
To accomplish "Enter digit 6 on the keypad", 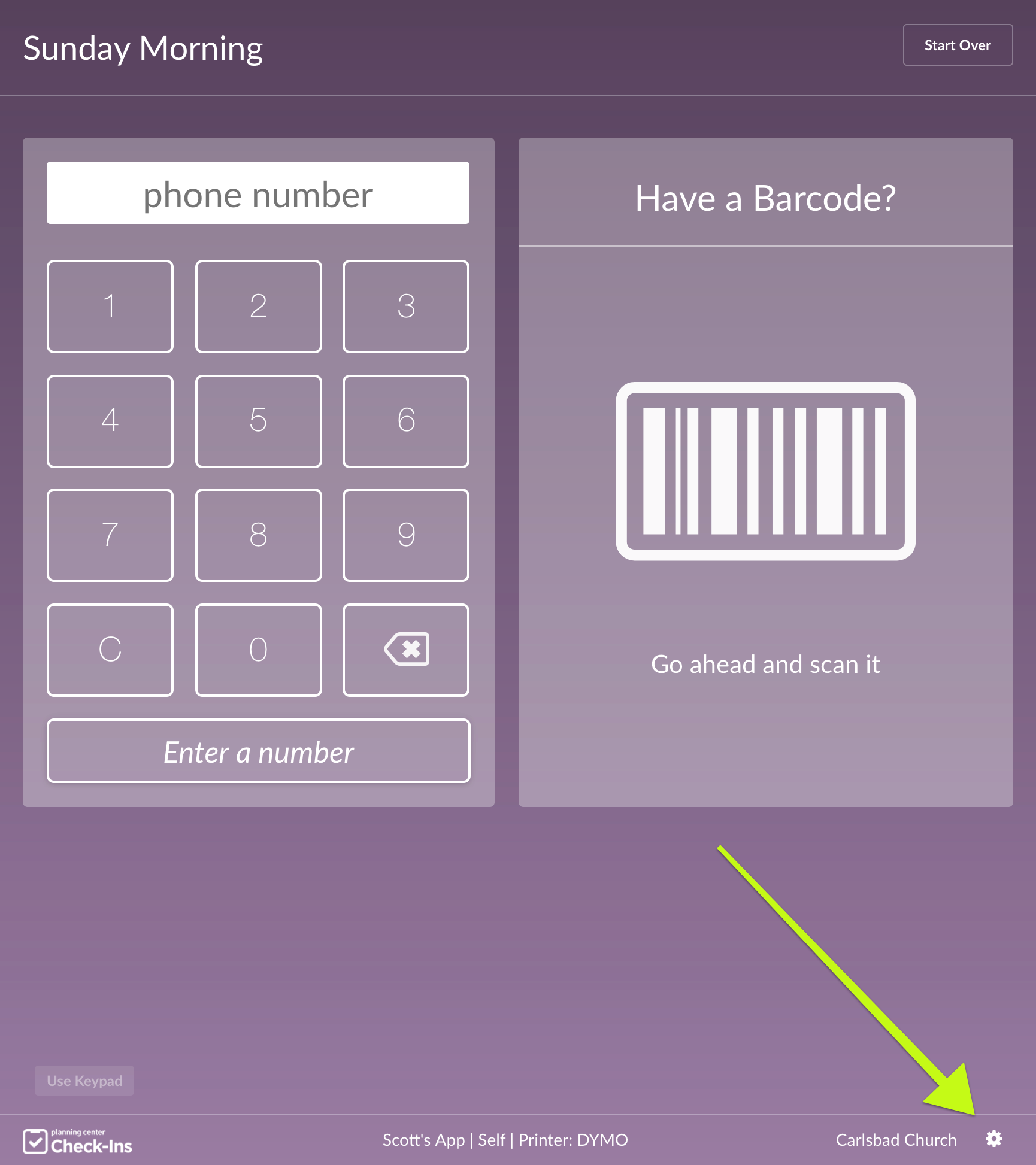I will (x=406, y=421).
